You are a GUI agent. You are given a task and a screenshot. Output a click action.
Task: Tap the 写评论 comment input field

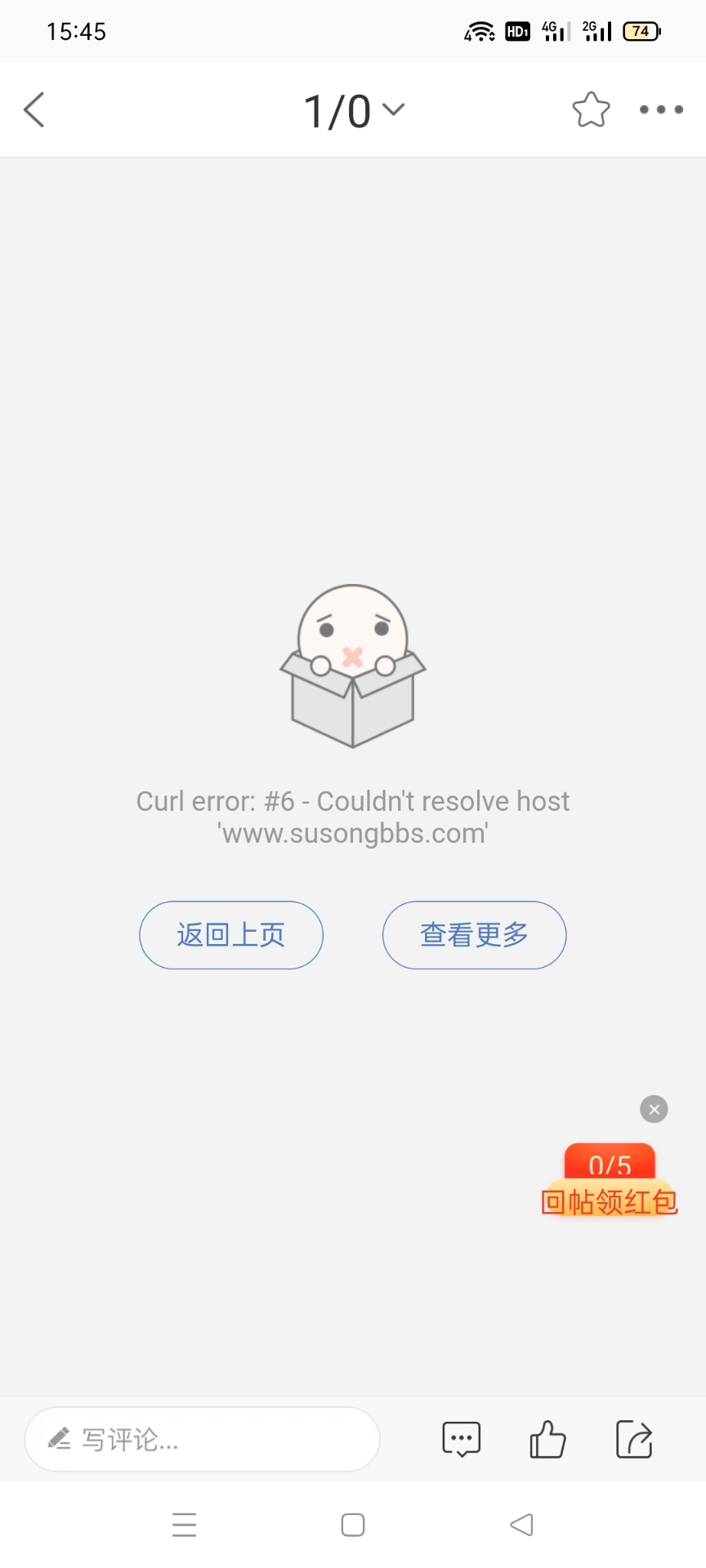[x=202, y=1439]
